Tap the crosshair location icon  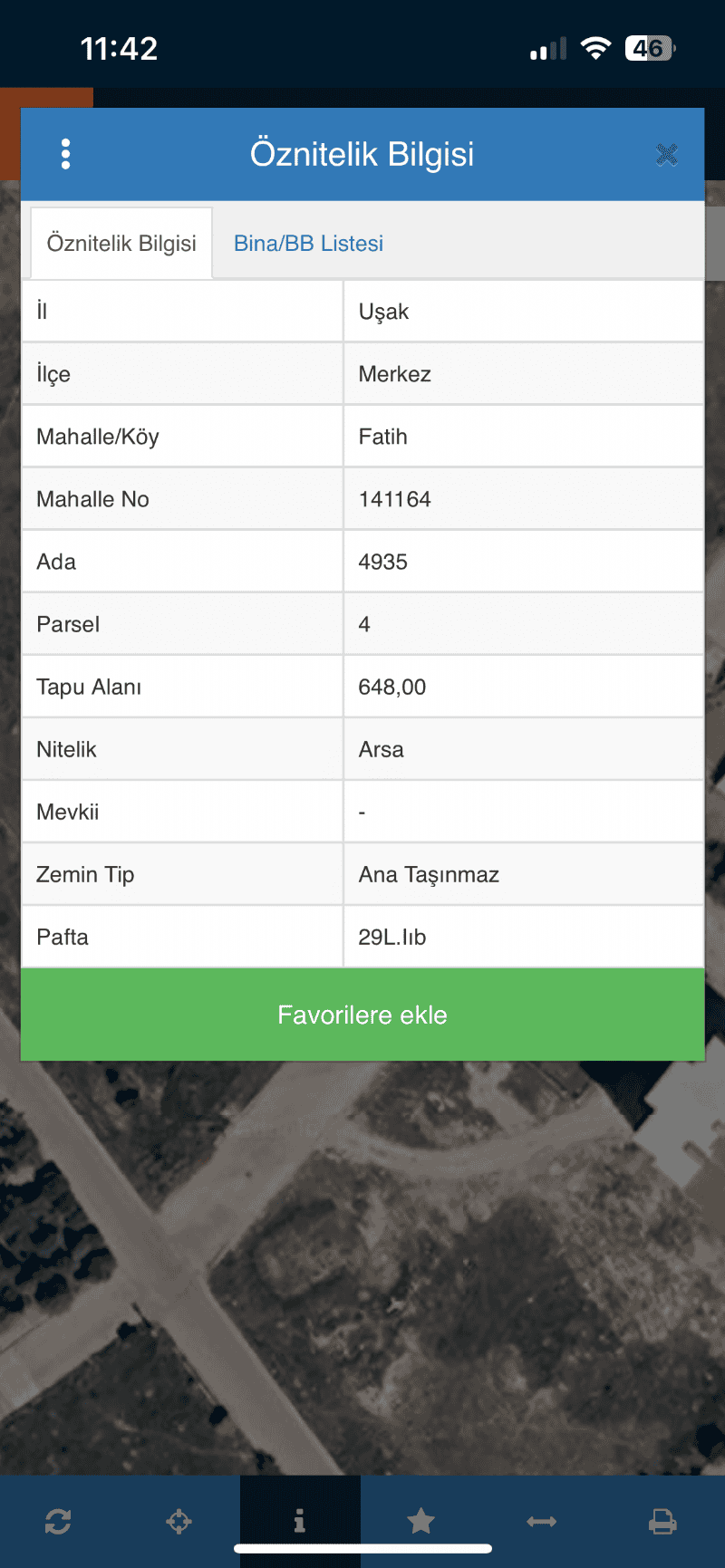(179, 1522)
